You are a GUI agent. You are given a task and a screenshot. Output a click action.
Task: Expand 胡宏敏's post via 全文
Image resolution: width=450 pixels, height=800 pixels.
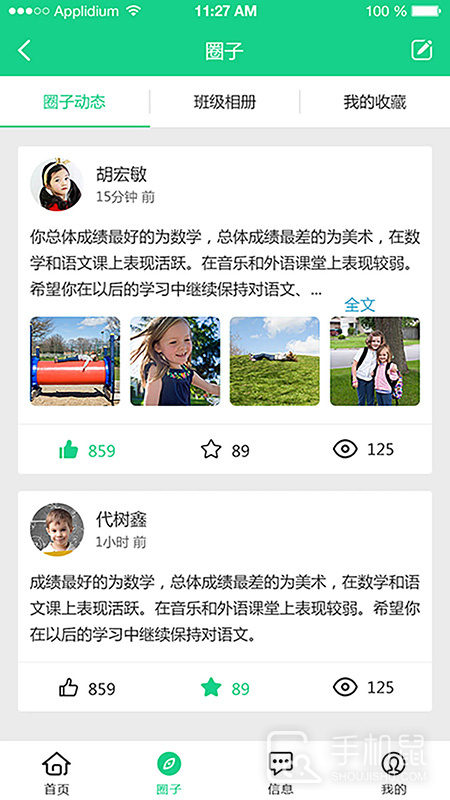point(360,305)
